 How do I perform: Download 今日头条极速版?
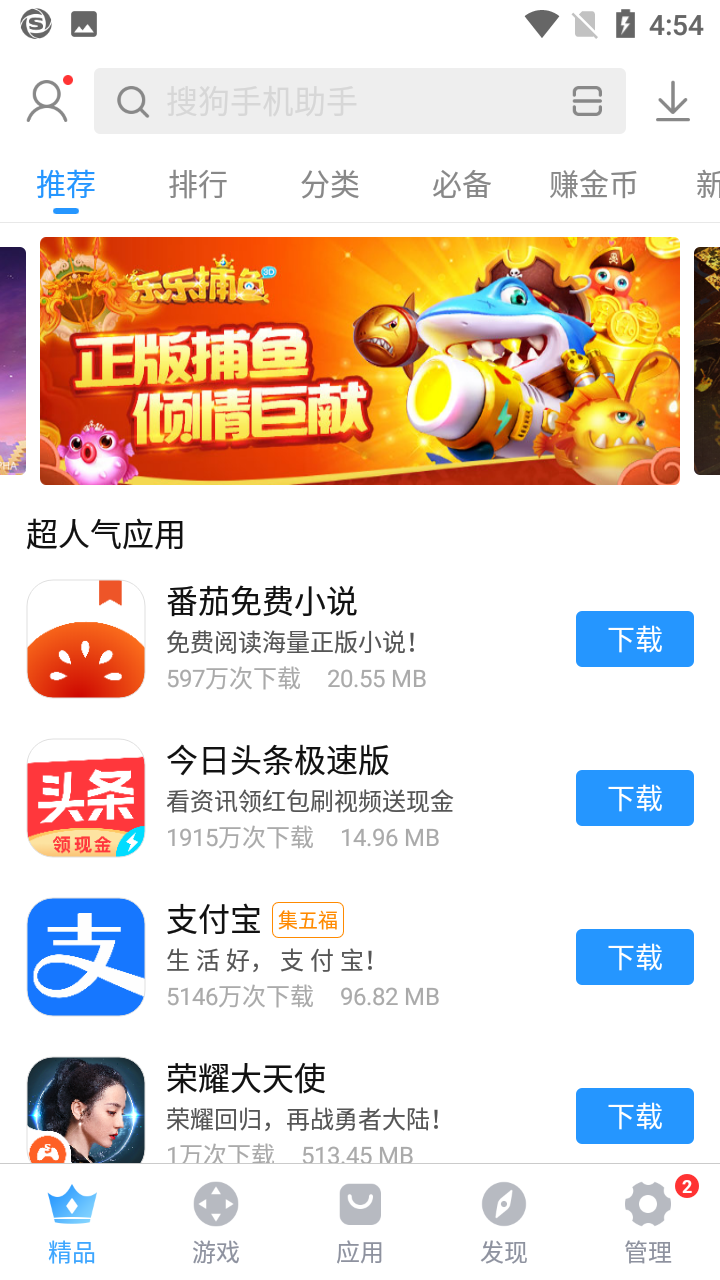(634, 798)
